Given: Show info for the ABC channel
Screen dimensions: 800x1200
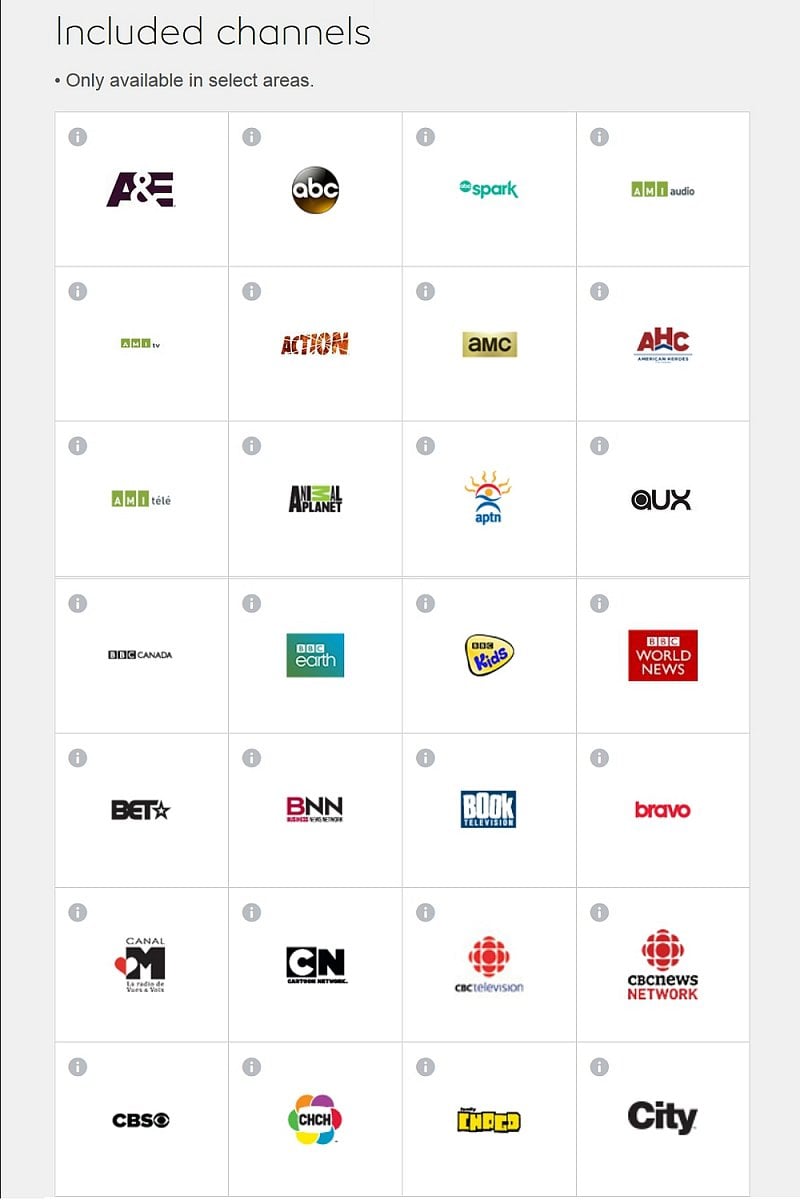Looking at the screenshot, I should pyautogui.click(x=252, y=137).
